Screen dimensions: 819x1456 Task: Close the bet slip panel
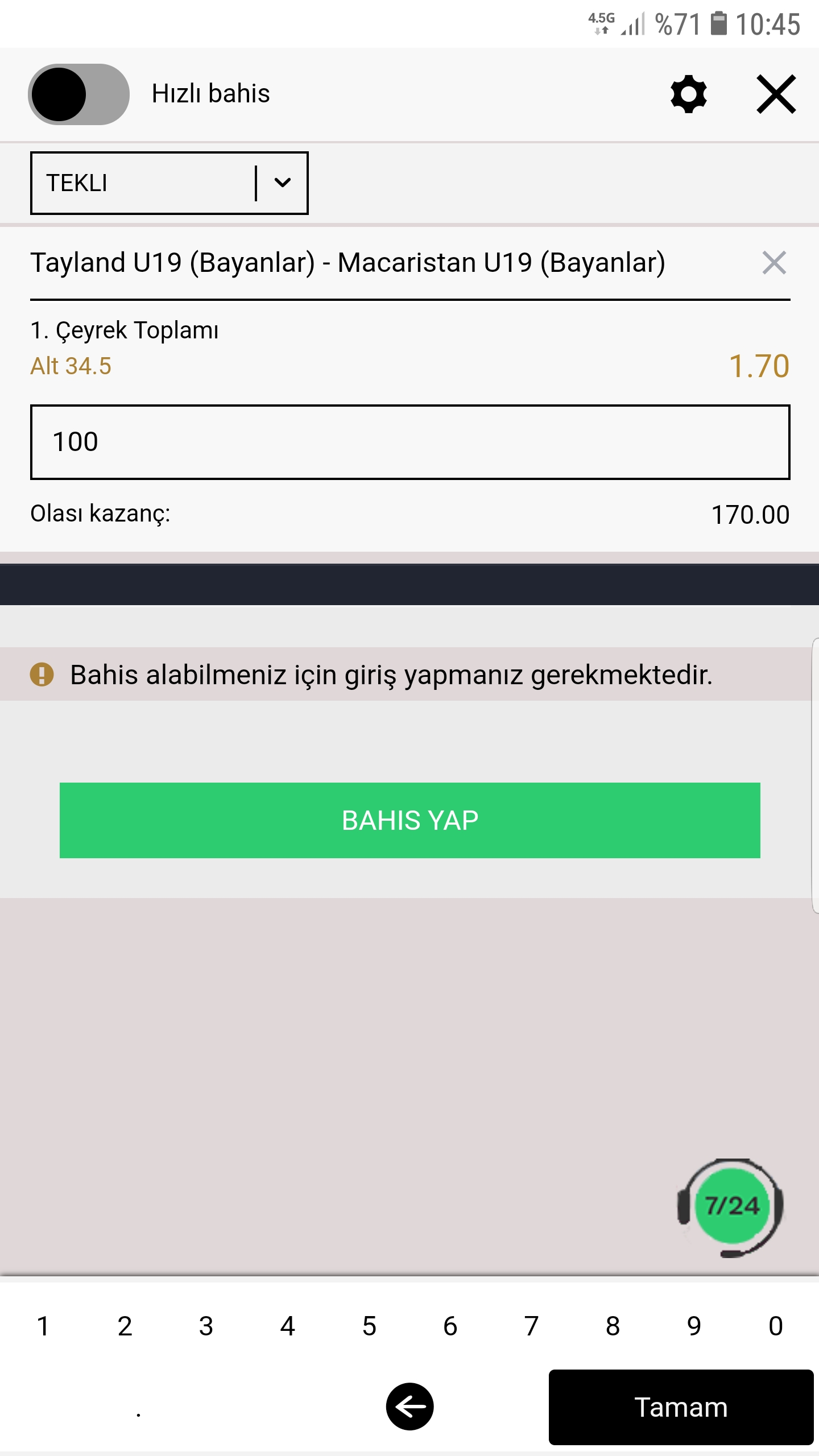tap(776, 94)
